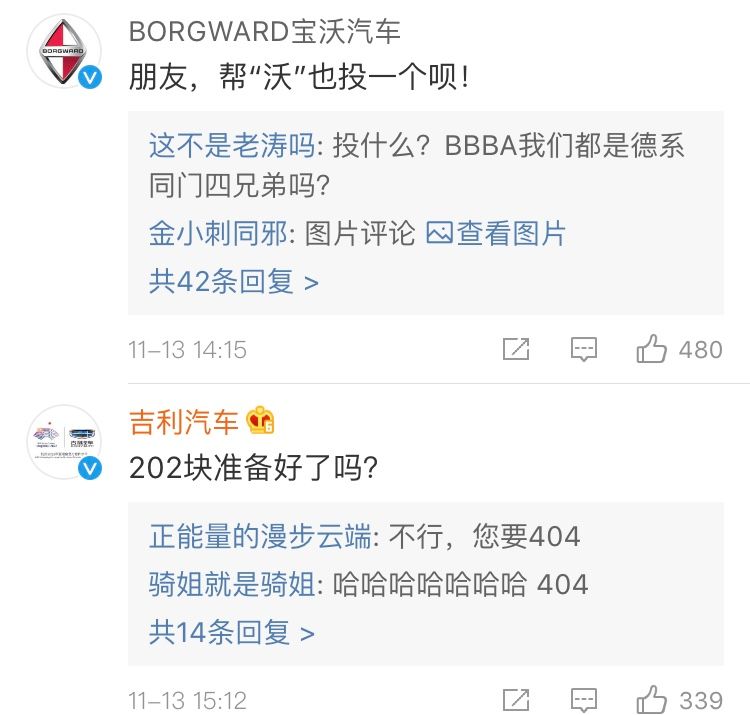The width and height of the screenshot is (750, 715).
Task: Open 吉利汽车 profile avatar
Action: click(x=65, y=442)
